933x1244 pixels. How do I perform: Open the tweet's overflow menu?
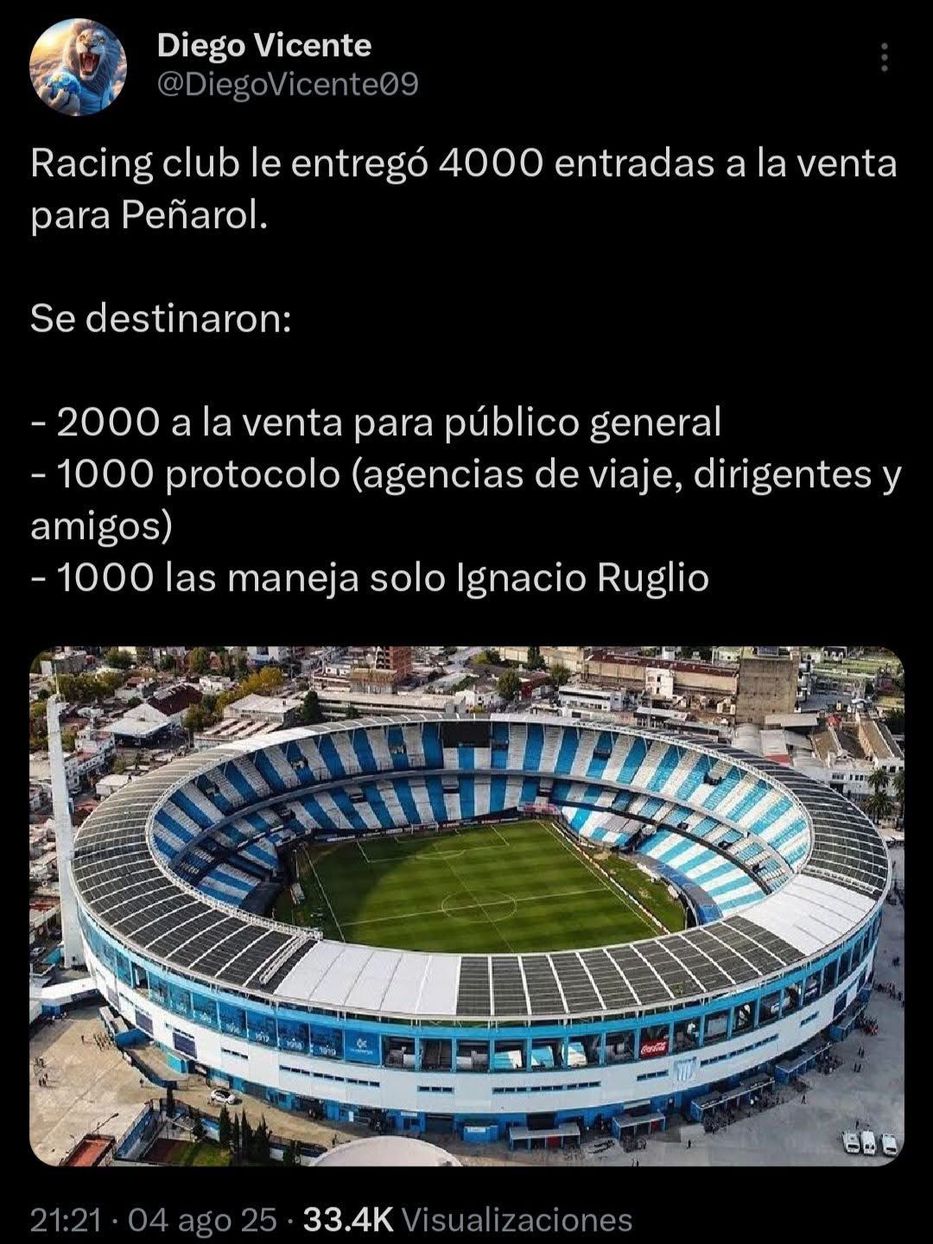point(883,59)
